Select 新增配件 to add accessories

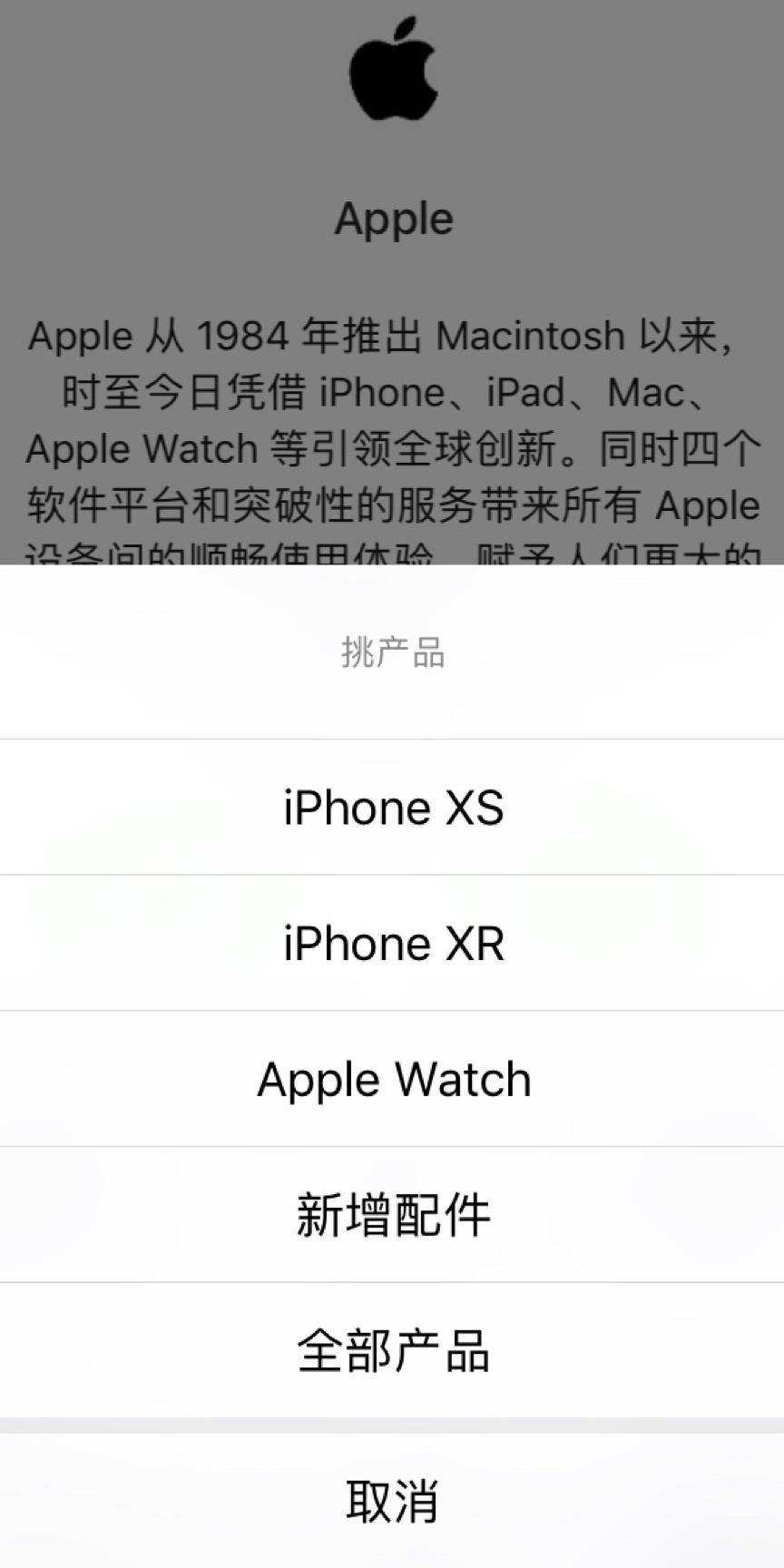pyautogui.click(x=391, y=1213)
